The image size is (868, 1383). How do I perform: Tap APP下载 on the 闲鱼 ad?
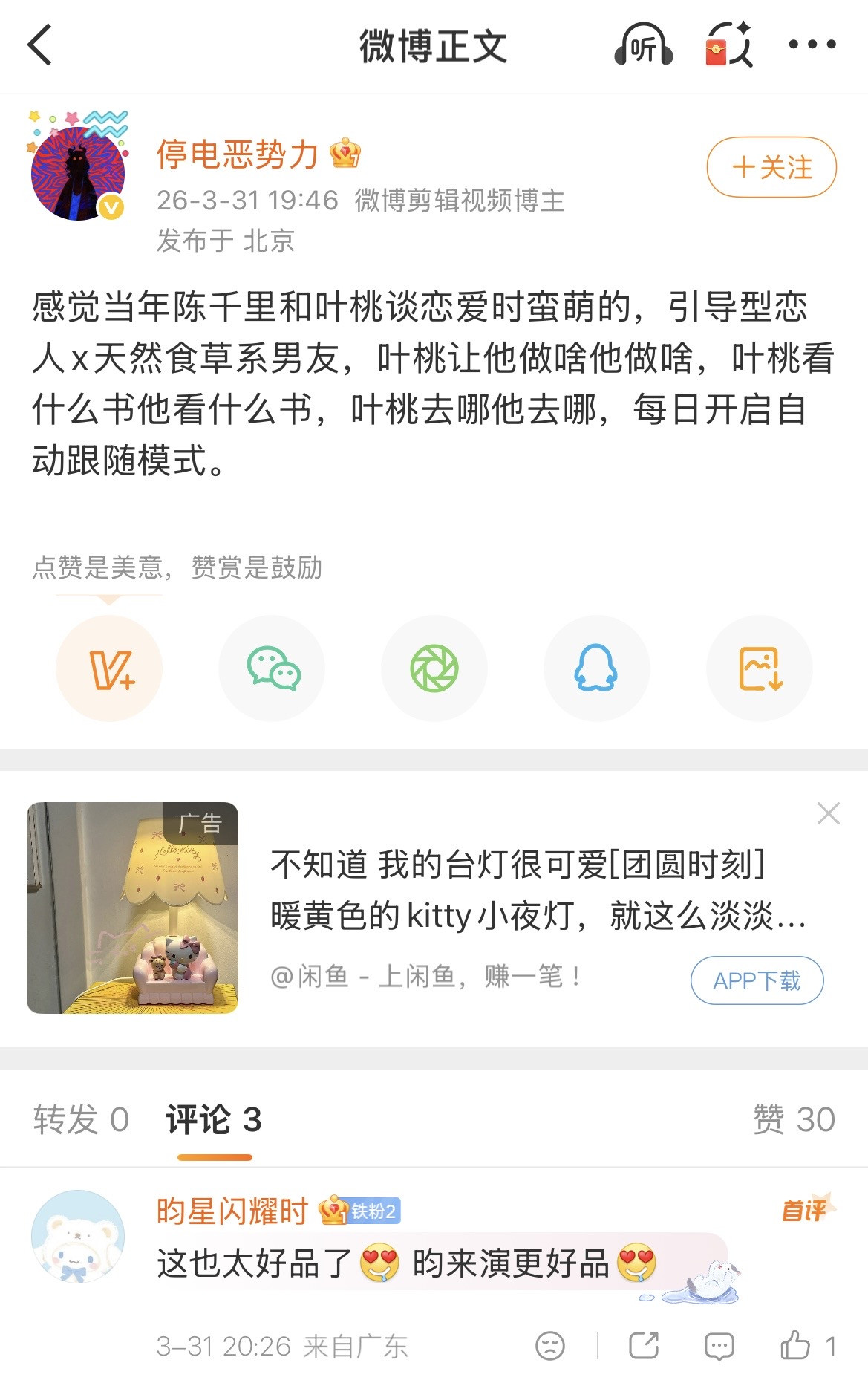(x=757, y=980)
